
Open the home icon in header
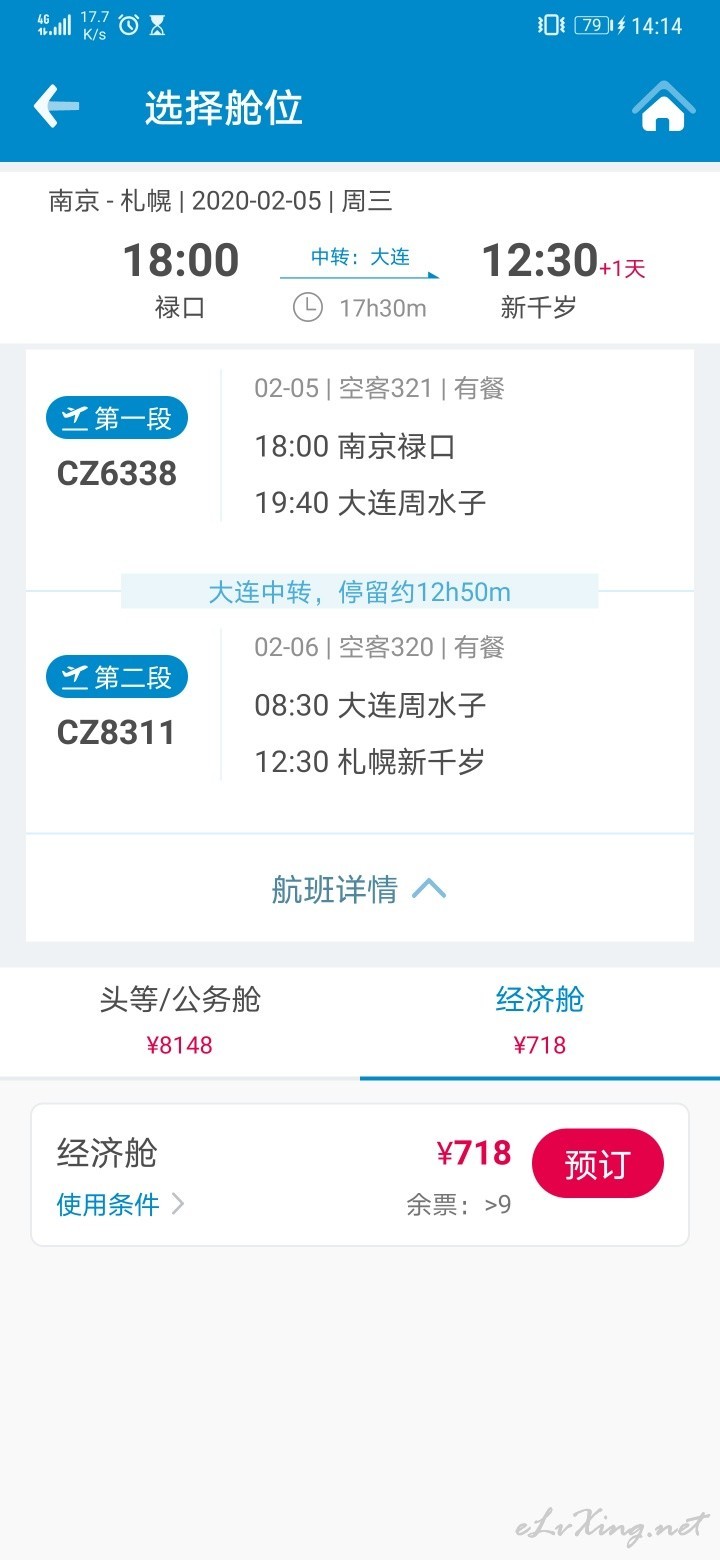click(x=663, y=106)
